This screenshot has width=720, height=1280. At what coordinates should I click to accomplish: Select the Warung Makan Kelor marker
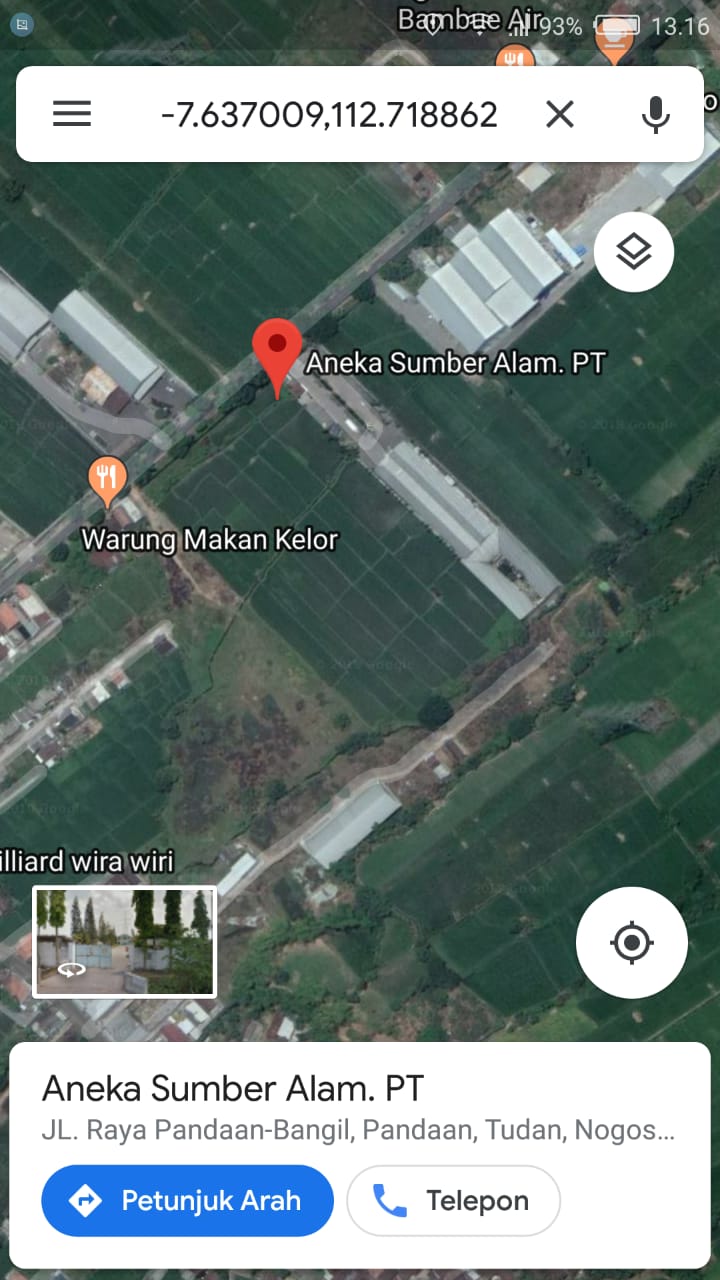click(108, 481)
